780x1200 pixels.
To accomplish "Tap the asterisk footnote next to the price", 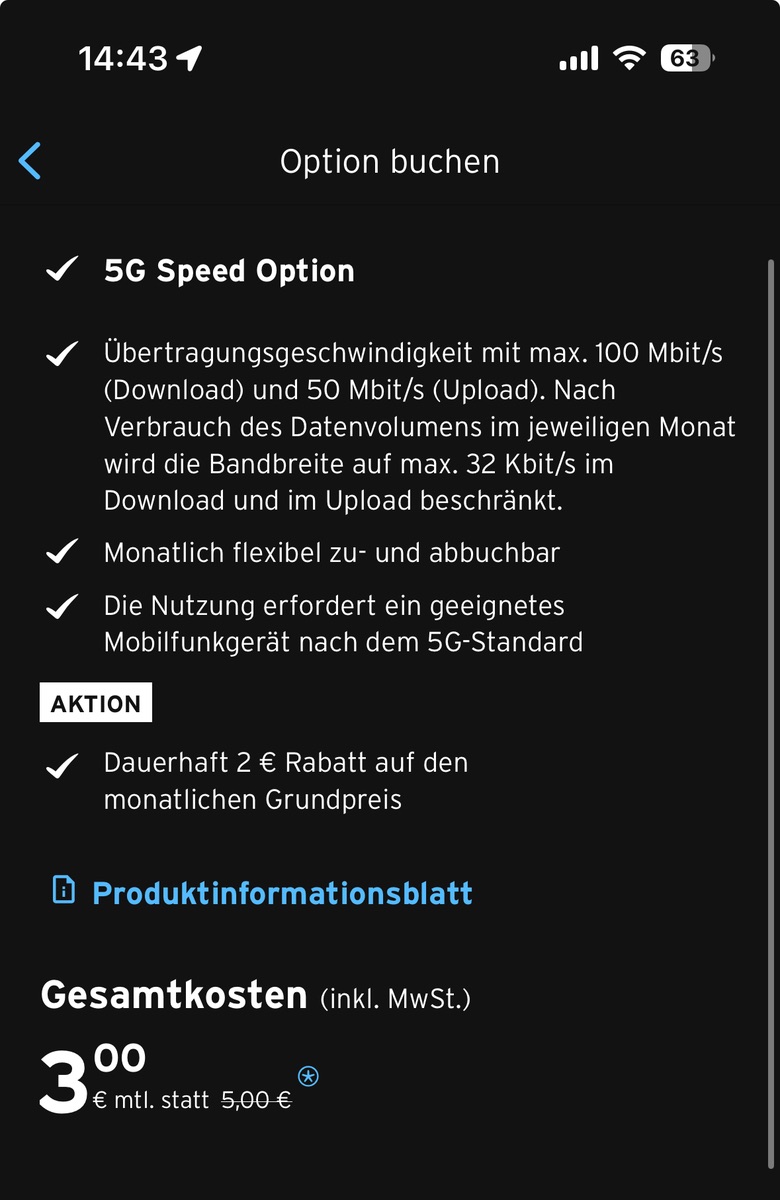I will pyautogui.click(x=309, y=1076).
